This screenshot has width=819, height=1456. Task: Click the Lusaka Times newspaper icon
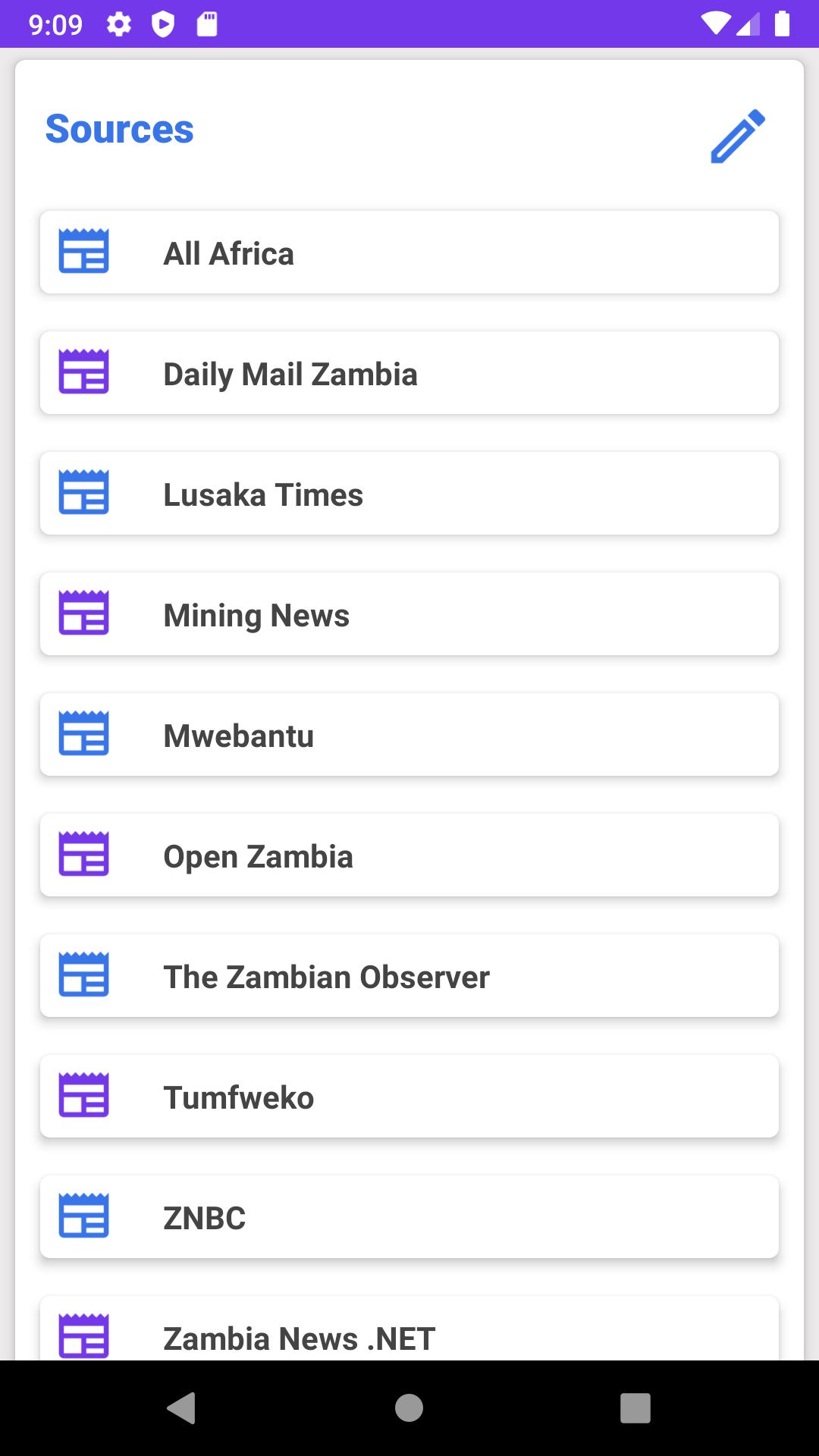(x=84, y=493)
